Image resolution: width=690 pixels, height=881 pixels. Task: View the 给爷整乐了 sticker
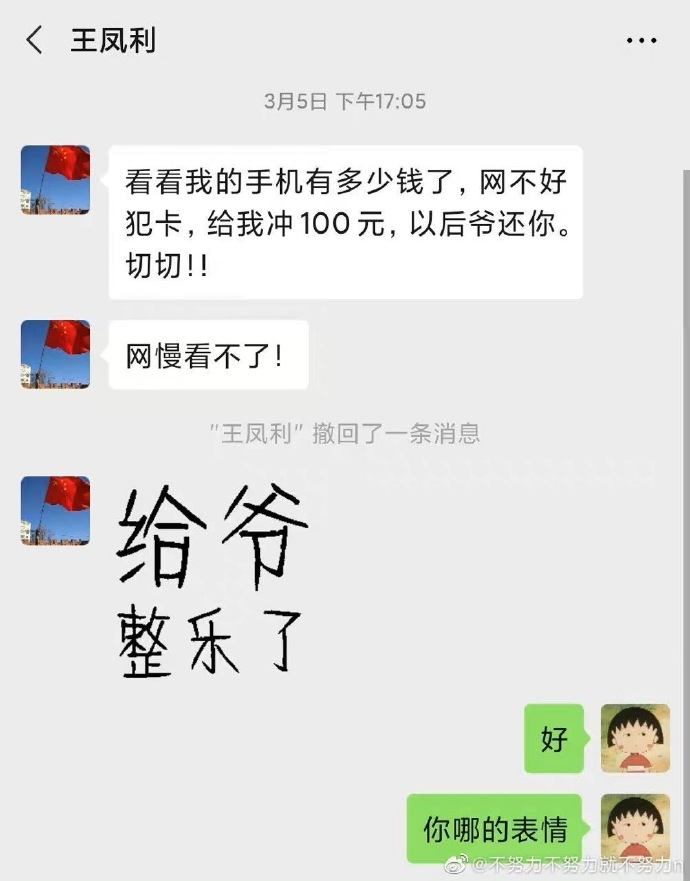[212, 580]
